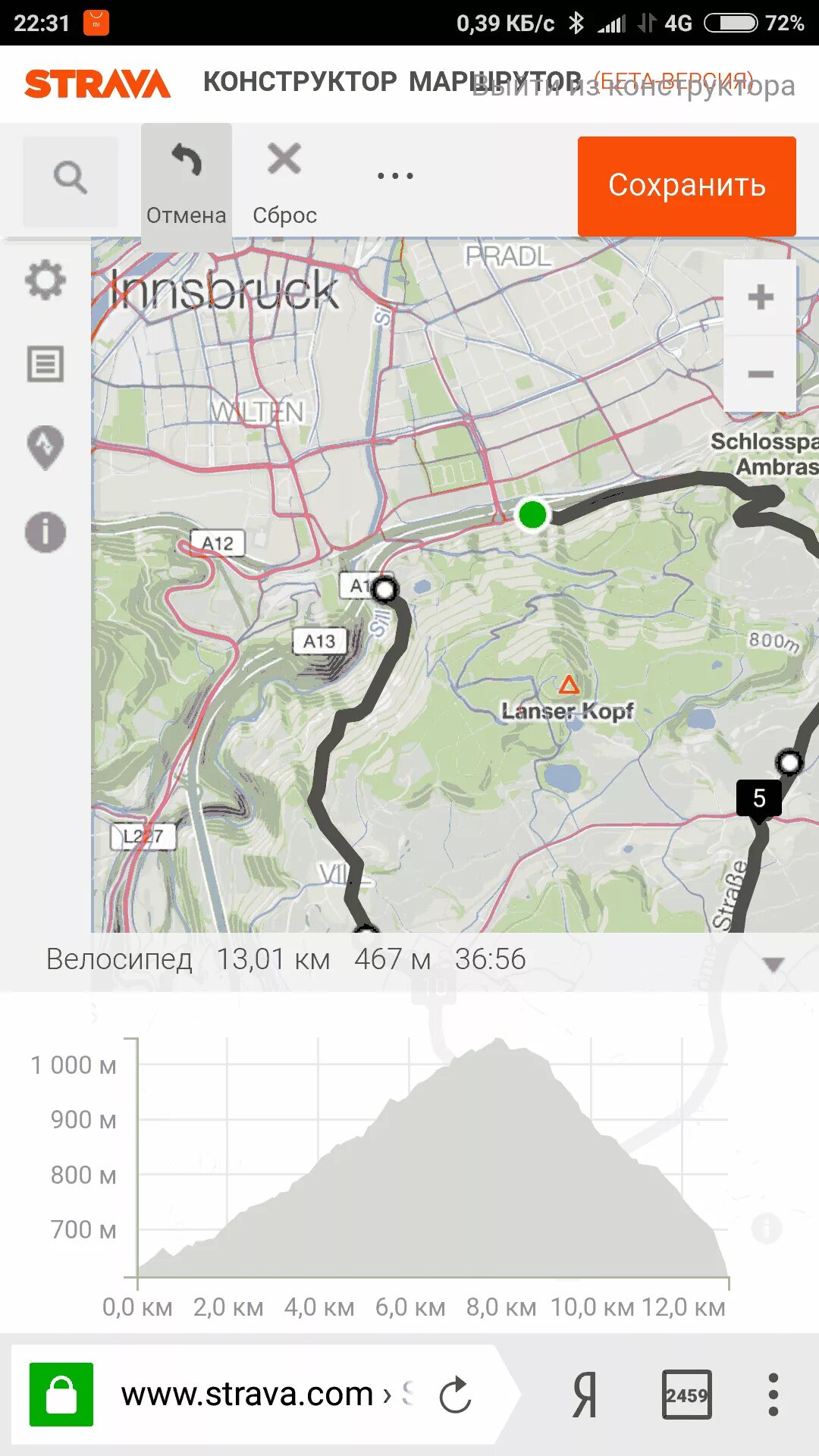Tap the map pin segments icon
This screenshot has height=1456, width=819.
[x=45, y=447]
